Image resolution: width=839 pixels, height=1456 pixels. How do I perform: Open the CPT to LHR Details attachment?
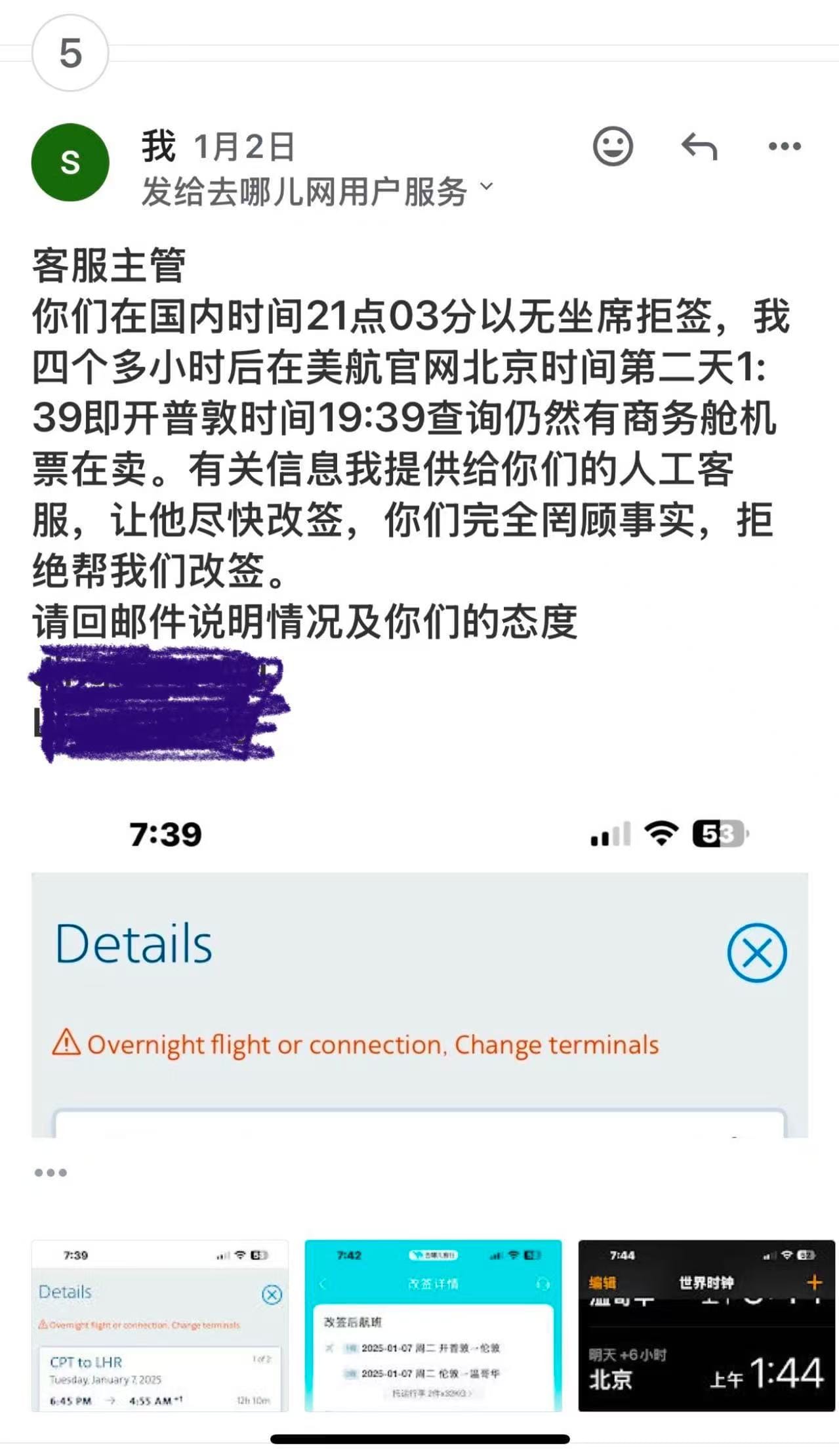(160, 1325)
